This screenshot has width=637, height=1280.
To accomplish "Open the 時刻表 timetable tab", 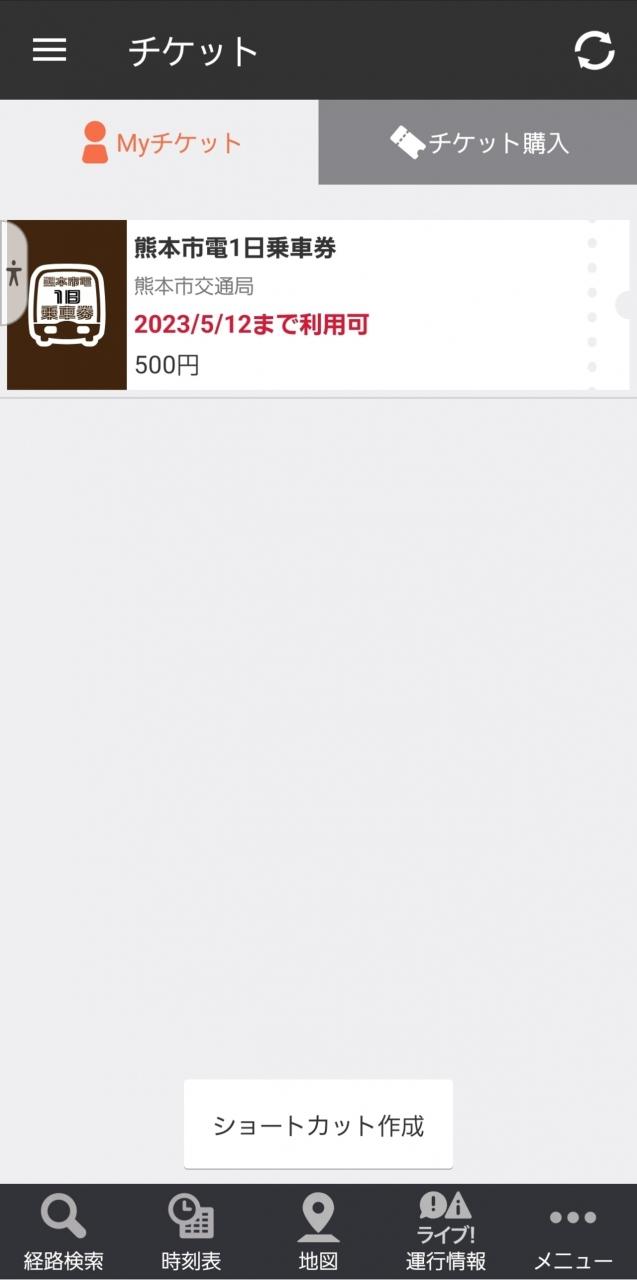I will [x=191, y=1232].
